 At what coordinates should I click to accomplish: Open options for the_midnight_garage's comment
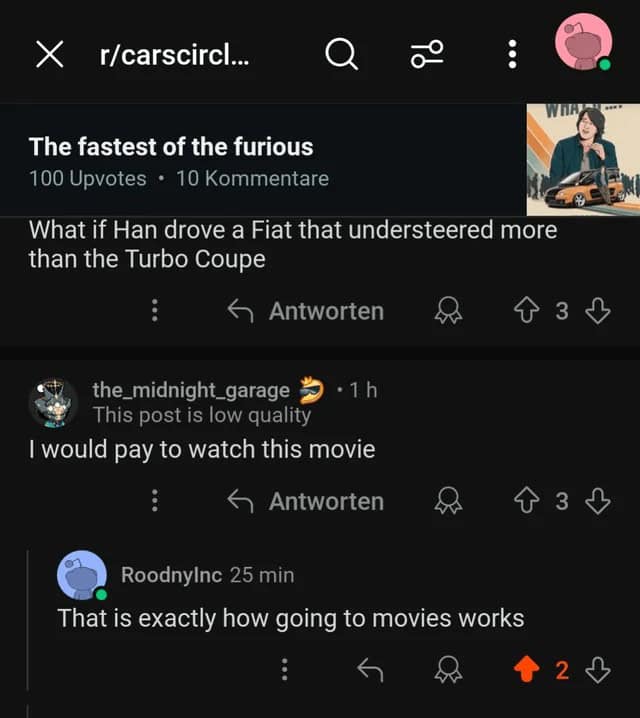point(154,502)
